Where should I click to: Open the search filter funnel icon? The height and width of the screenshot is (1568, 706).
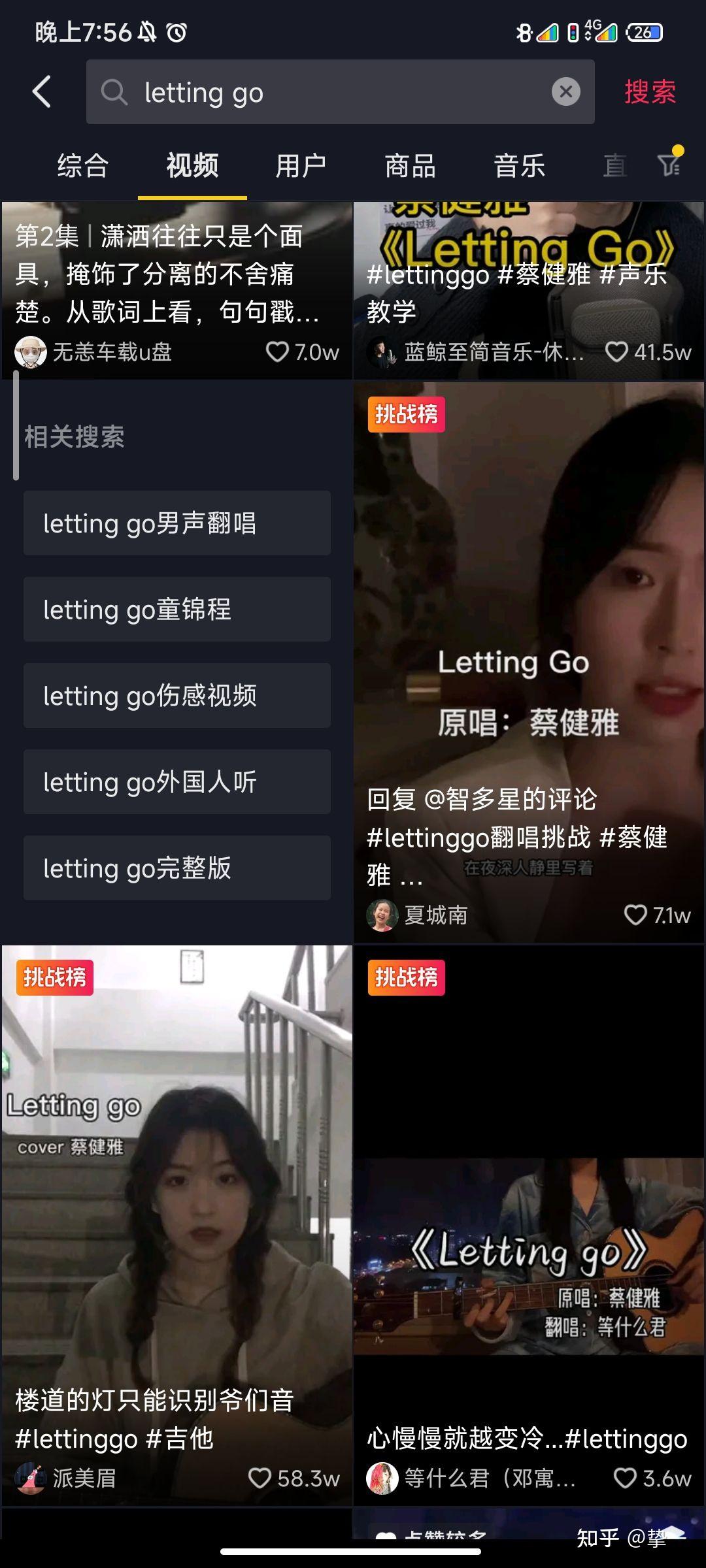click(x=667, y=167)
